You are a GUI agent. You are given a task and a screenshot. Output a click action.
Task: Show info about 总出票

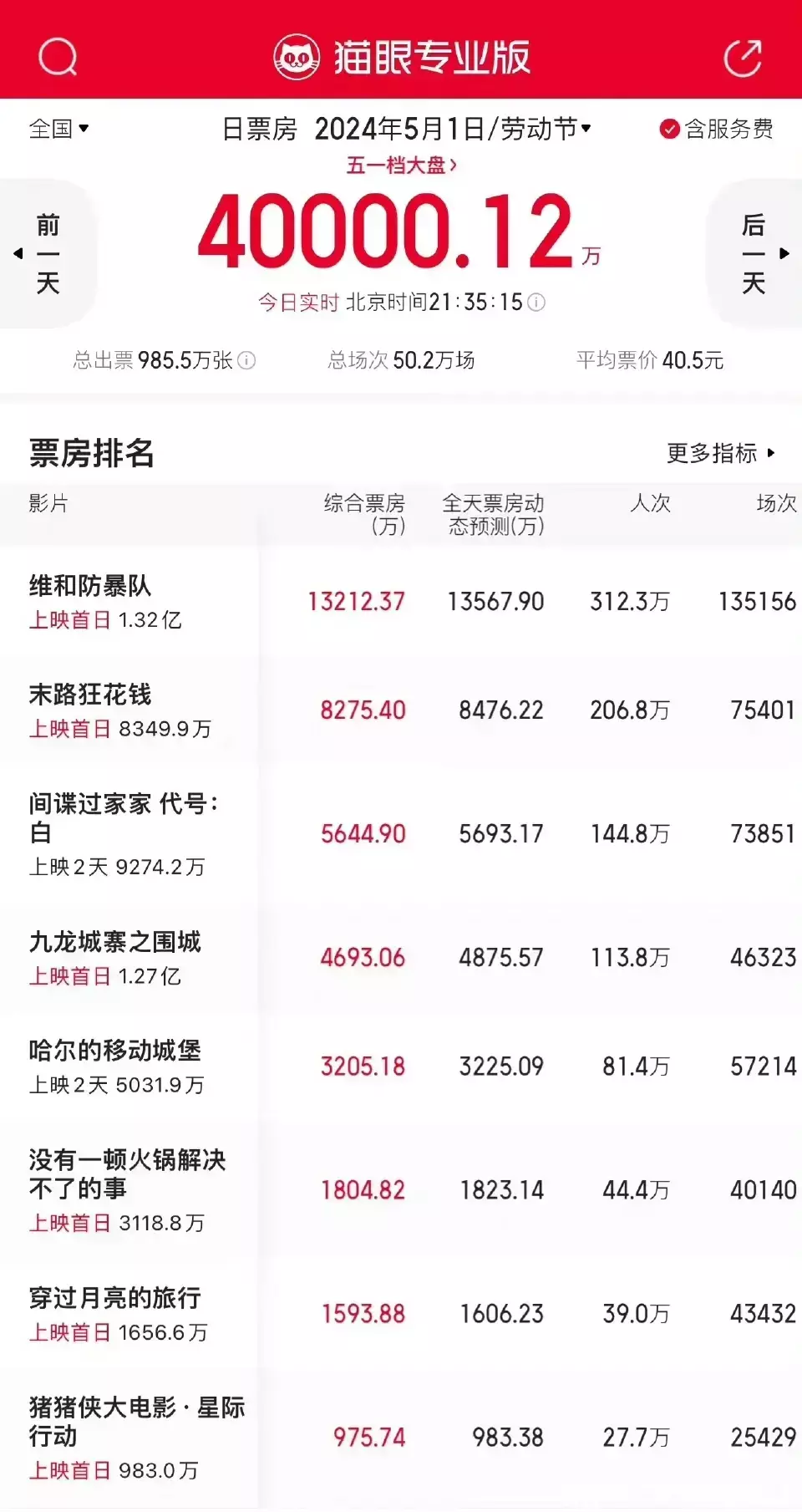[246, 360]
